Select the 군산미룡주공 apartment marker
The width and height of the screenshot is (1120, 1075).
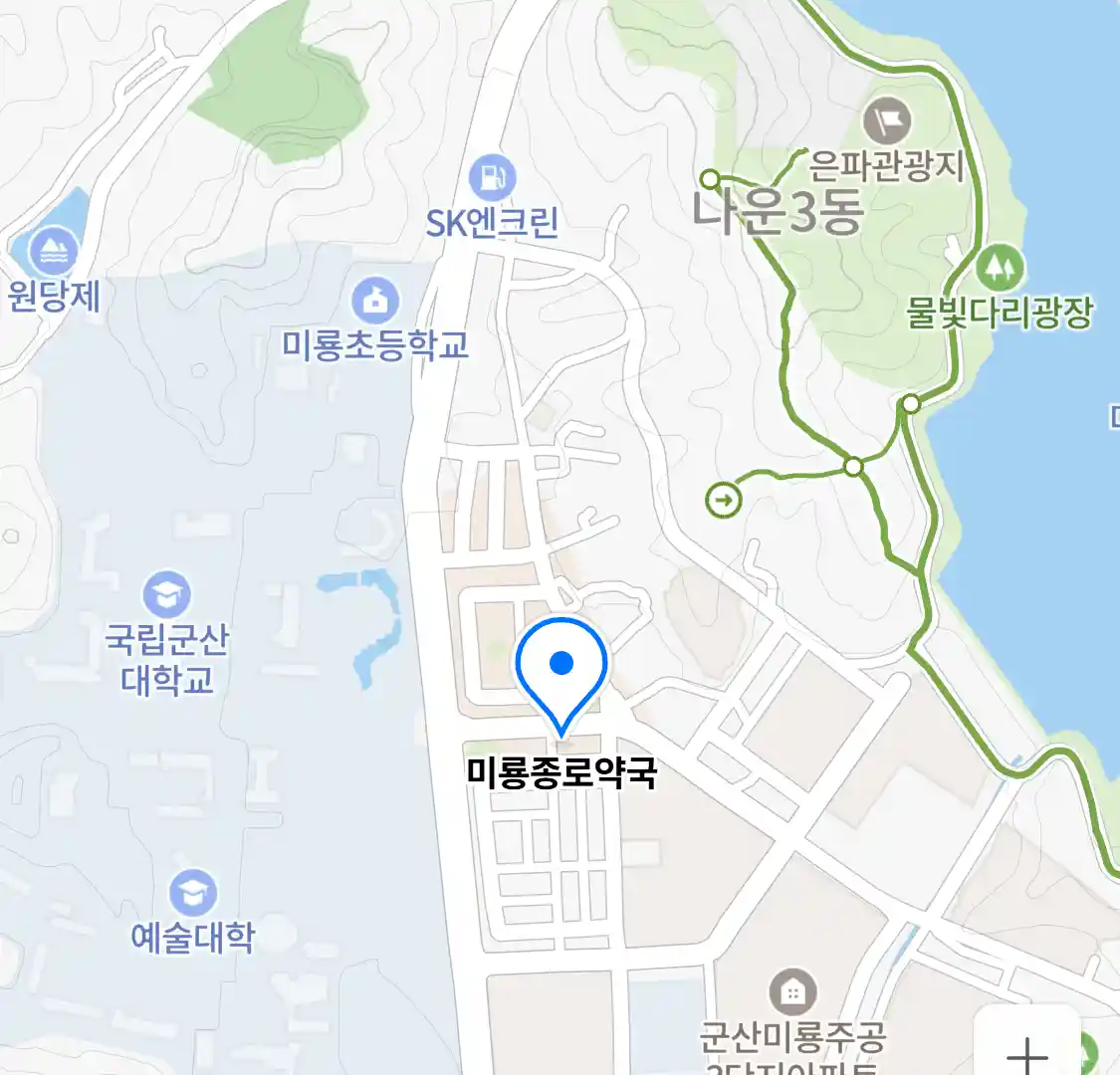point(792,992)
